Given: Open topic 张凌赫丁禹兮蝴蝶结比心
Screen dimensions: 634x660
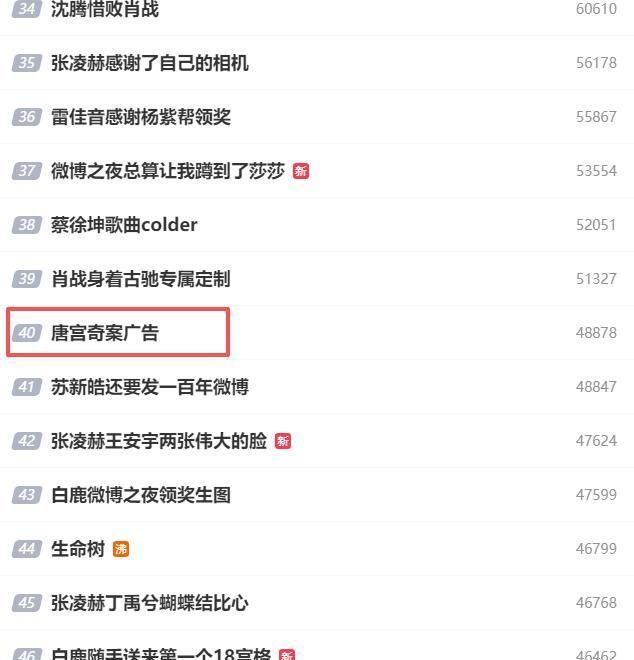Looking at the screenshot, I should pos(150,603).
